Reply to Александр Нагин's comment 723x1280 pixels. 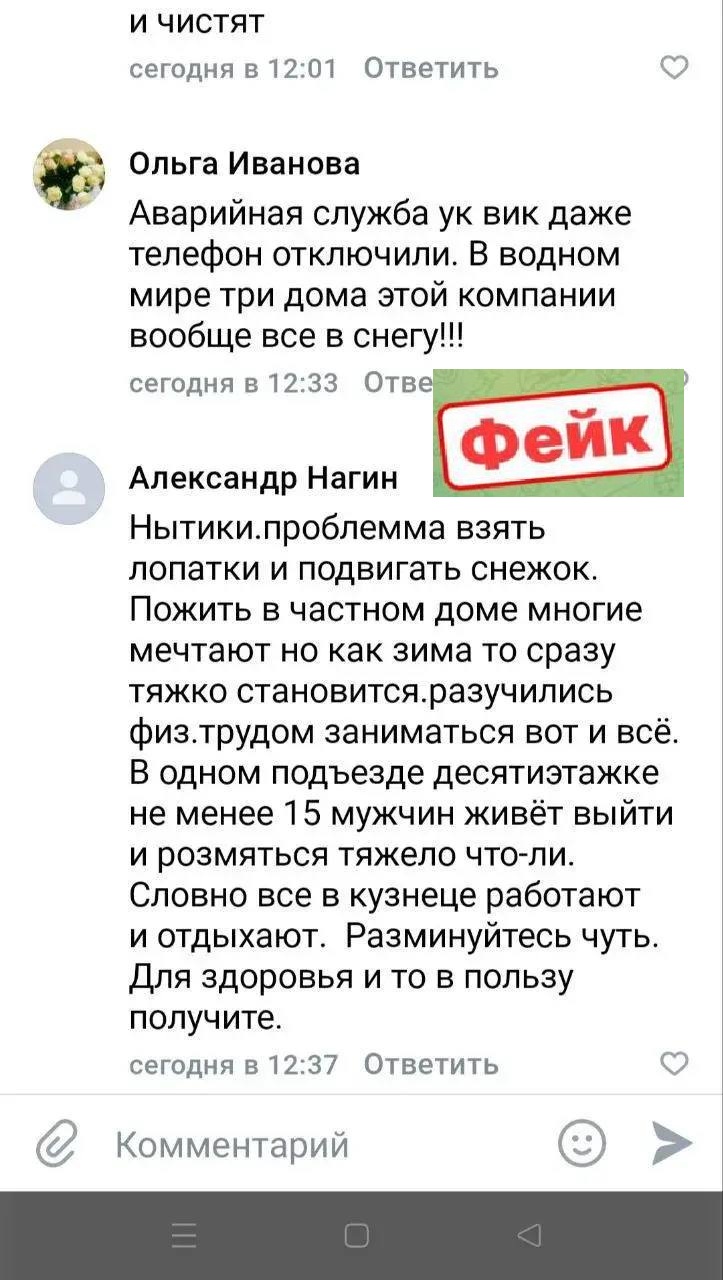click(430, 1064)
